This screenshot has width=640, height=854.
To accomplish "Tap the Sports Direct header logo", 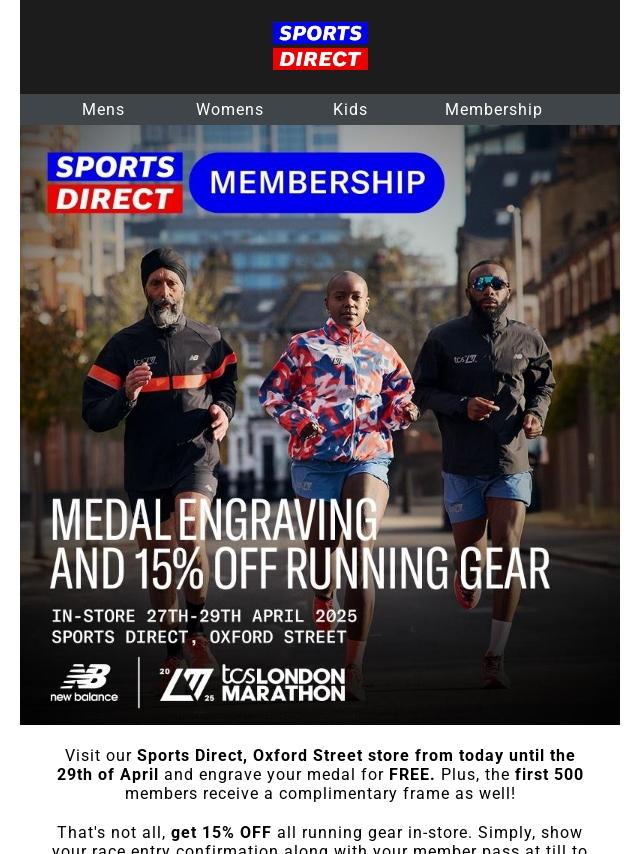I will click(320, 47).
